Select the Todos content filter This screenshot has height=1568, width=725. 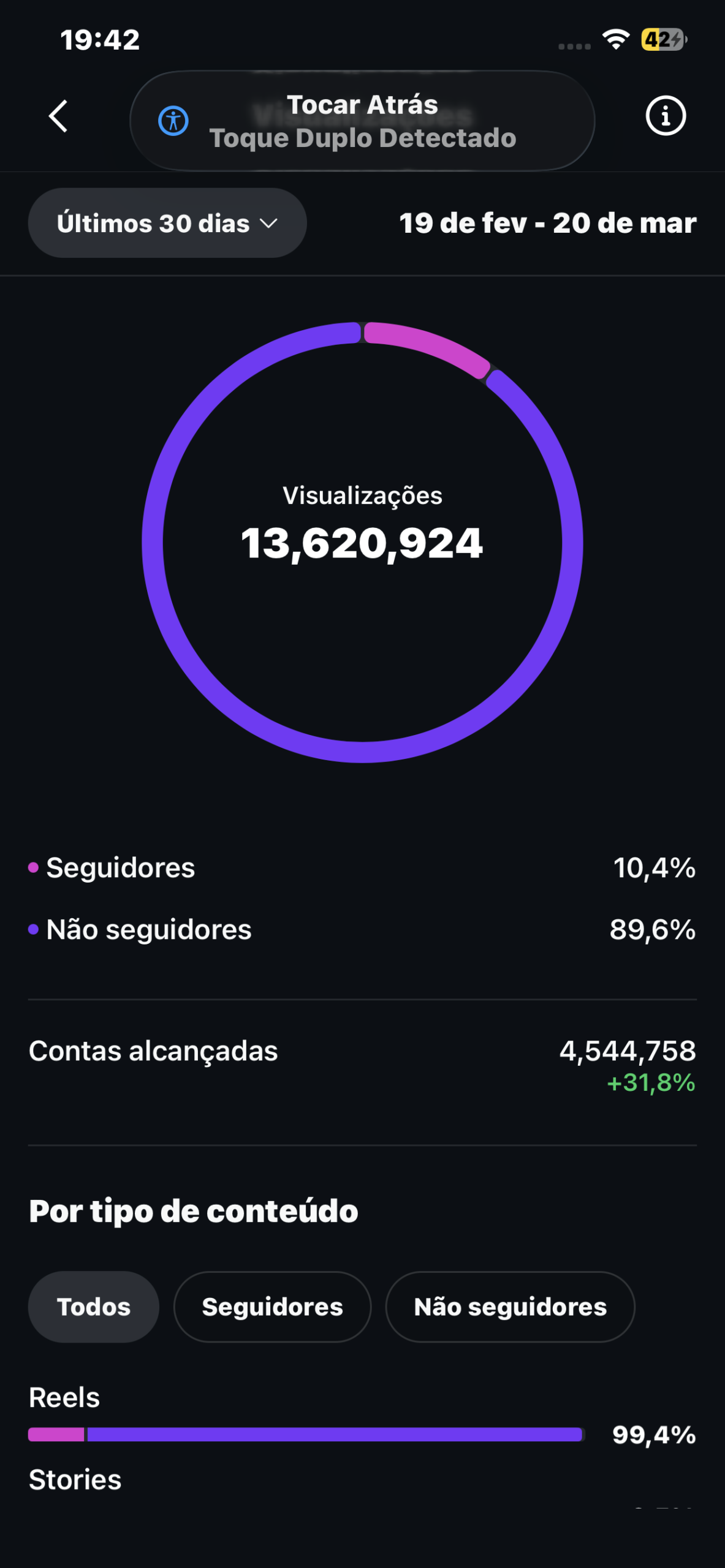click(x=93, y=1306)
